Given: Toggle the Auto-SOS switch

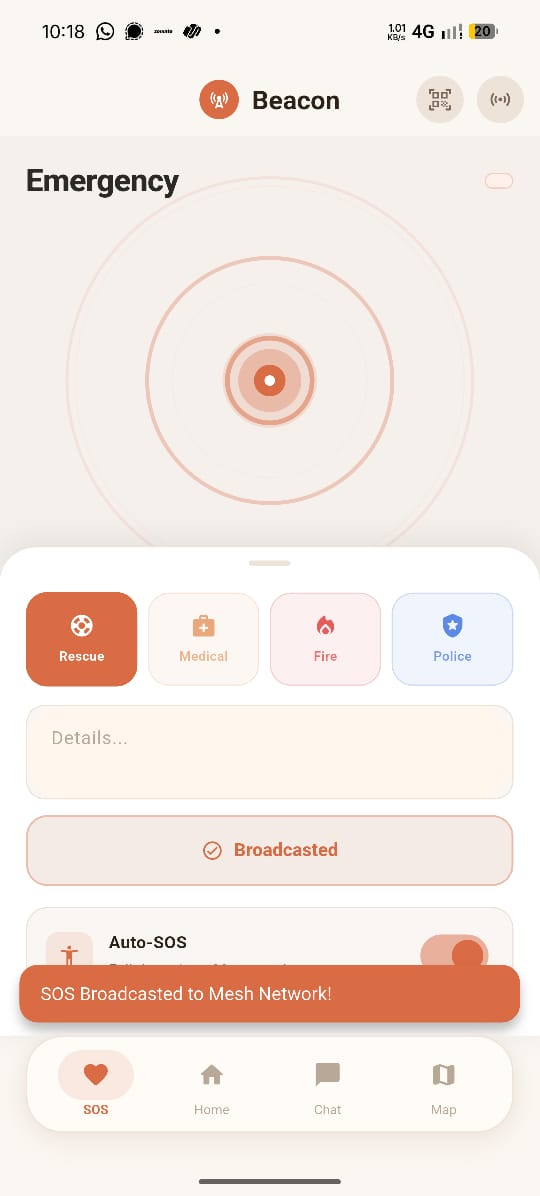Looking at the screenshot, I should point(455,953).
